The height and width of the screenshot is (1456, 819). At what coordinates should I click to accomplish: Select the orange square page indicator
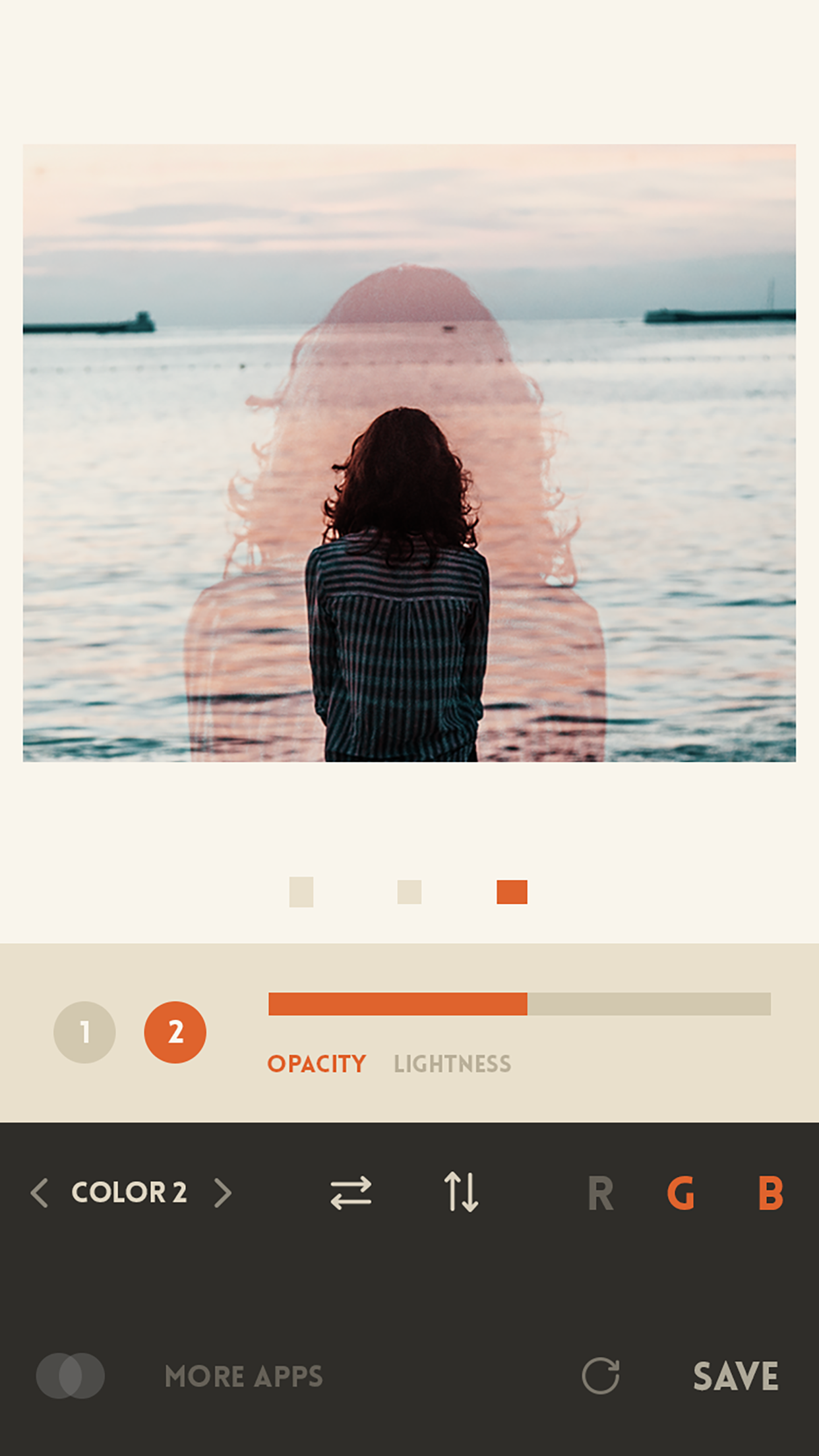(x=512, y=892)
